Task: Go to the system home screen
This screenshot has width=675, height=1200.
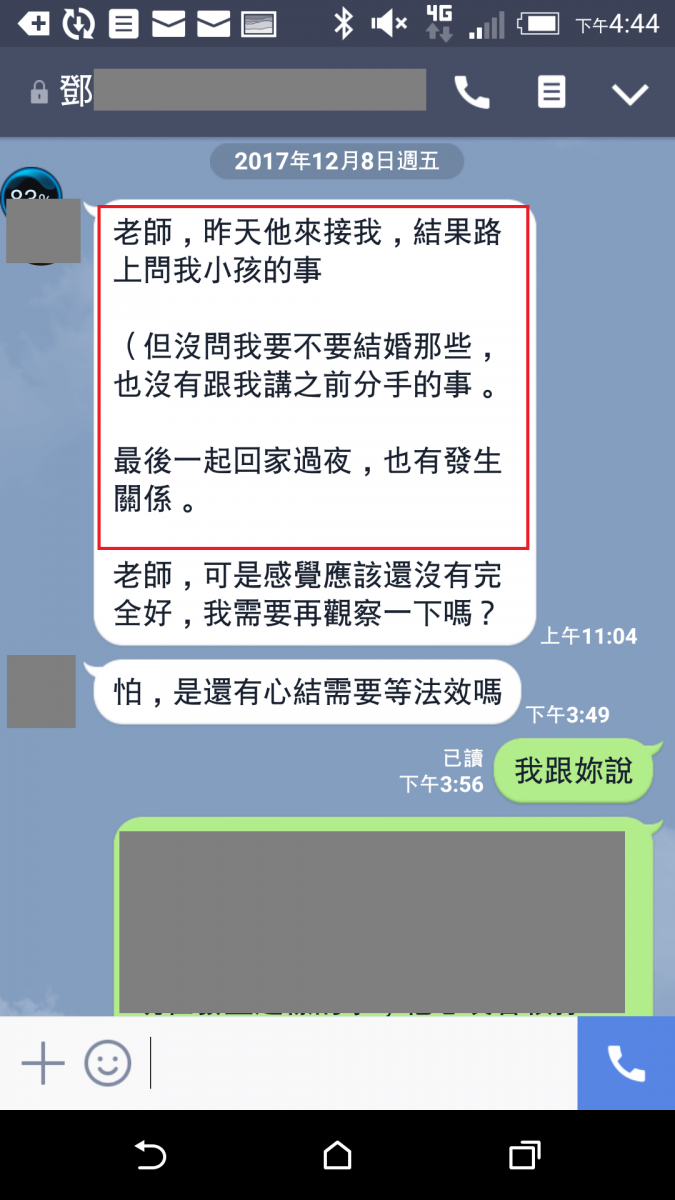Action: tap(338, 1156)
